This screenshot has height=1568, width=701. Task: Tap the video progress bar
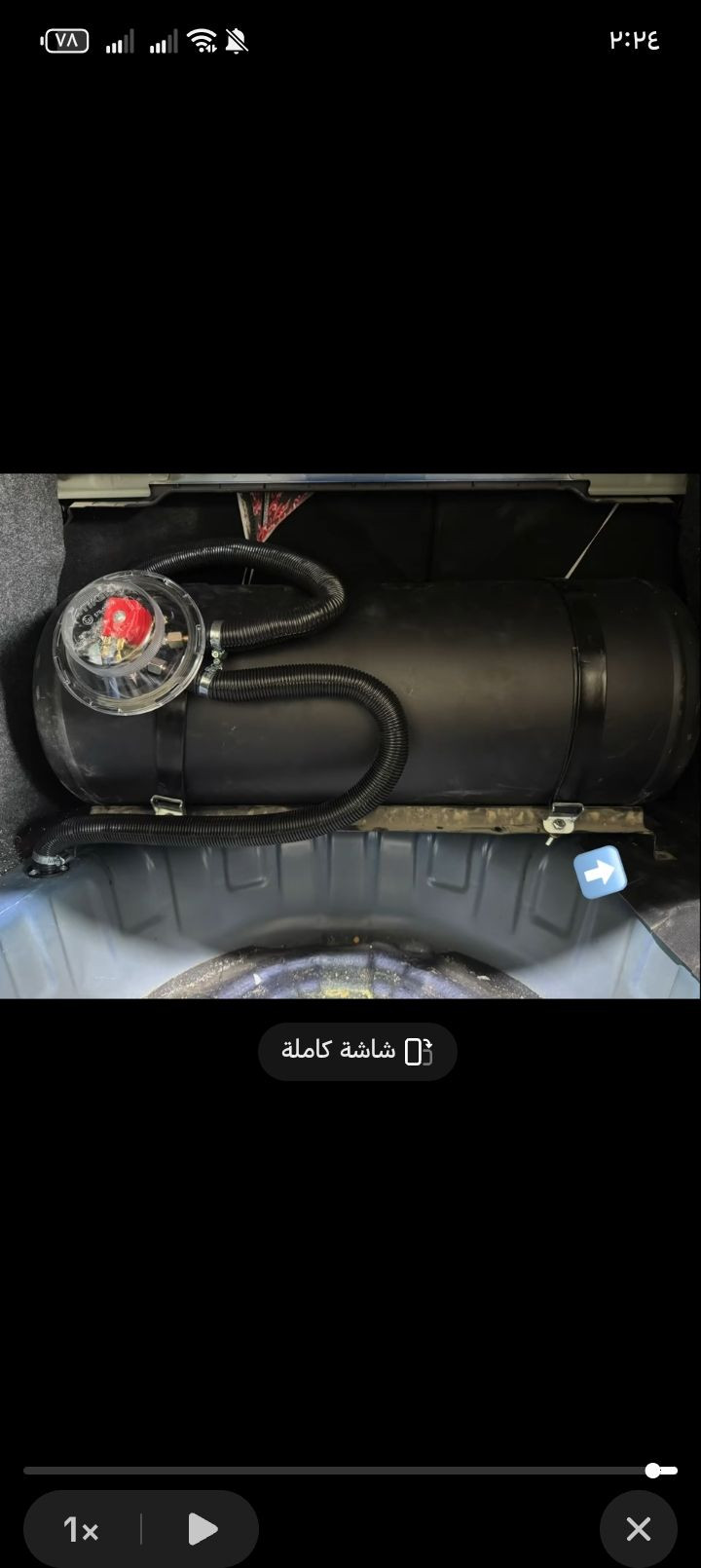[341, 1470]
